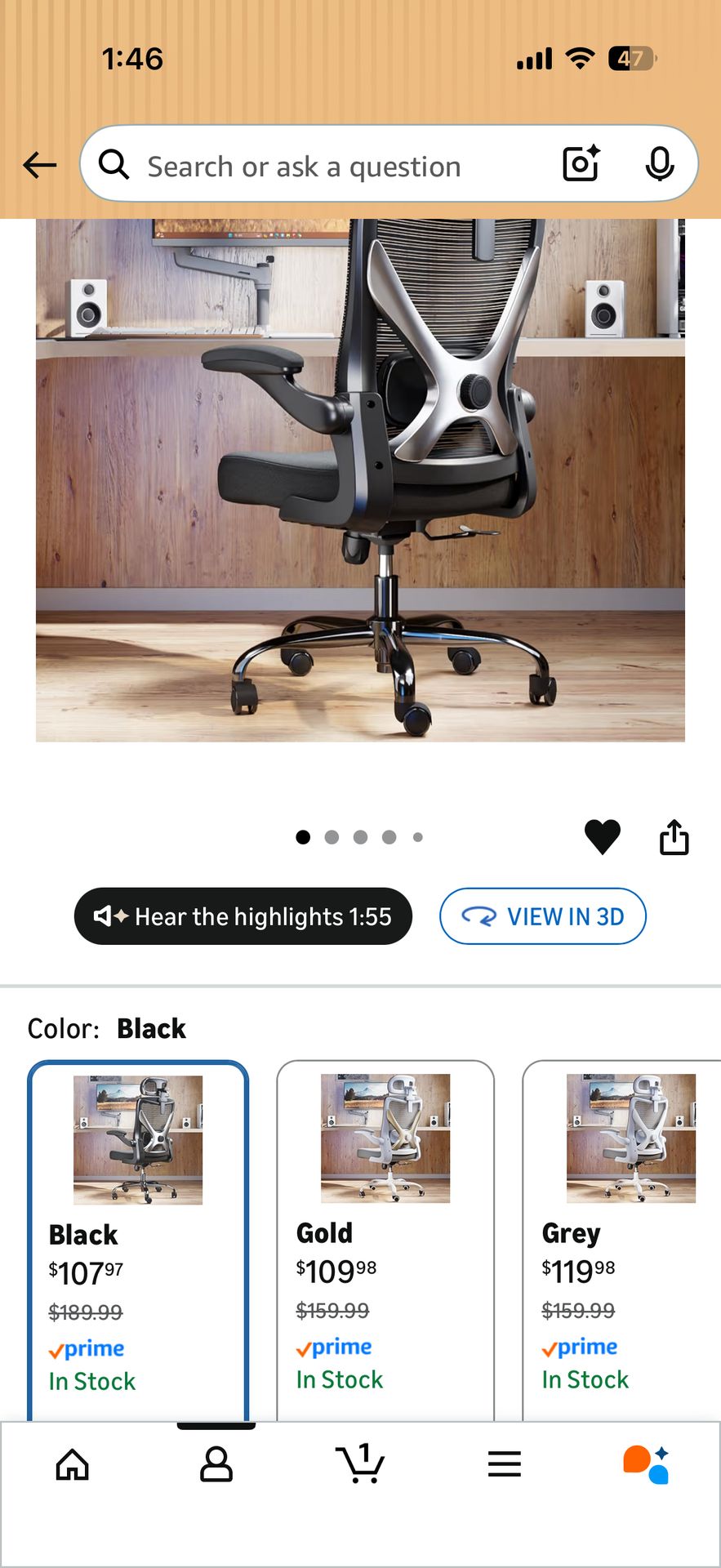The image size is (721, 1568).
Task: Go back using the arrow
Action: pos(39,165)
